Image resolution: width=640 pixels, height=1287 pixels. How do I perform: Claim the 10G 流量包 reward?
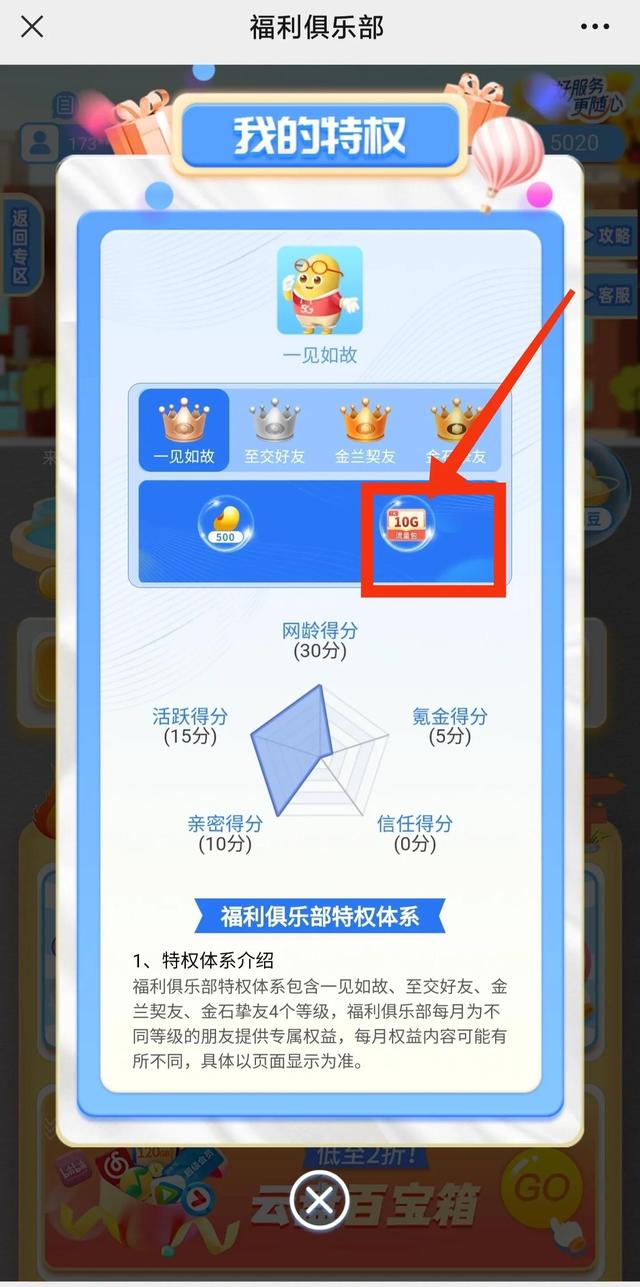click(x=410, y=525)
